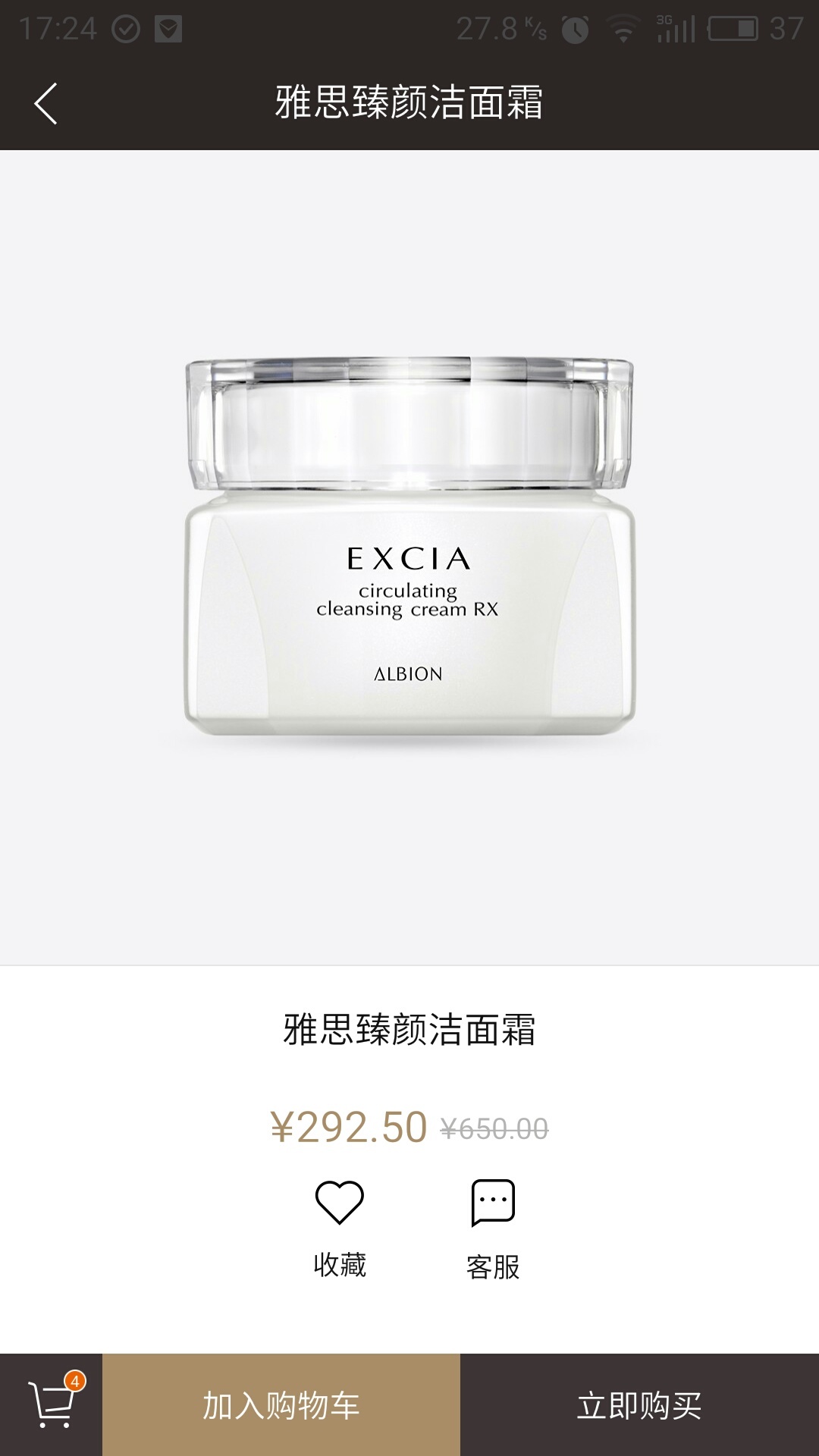
Task: Open the shopping cart icon
Action: [52, 1404]
